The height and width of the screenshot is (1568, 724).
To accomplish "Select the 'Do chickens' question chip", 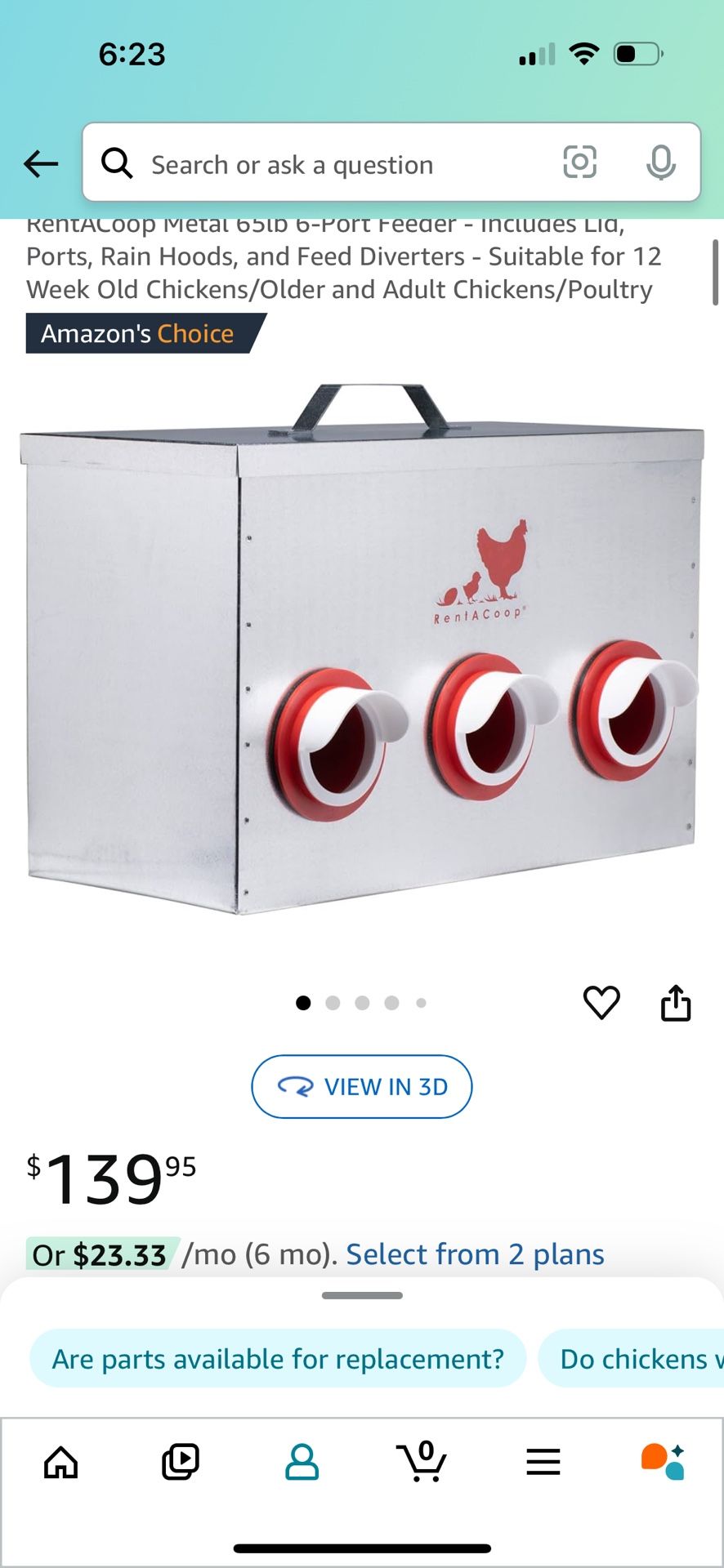I will point(637,1359).
